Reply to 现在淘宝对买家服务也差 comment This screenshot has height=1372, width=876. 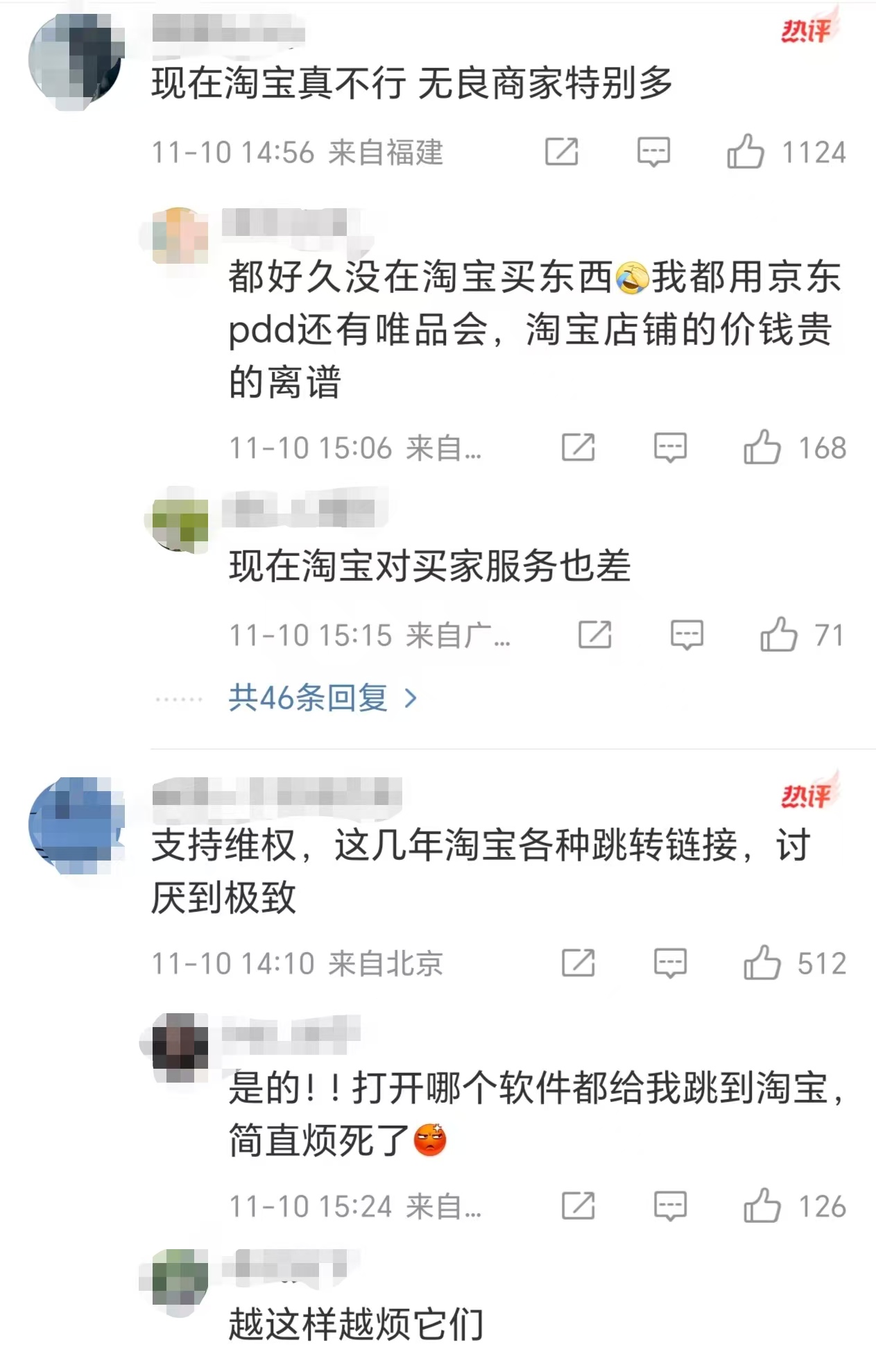pos(687,634)
